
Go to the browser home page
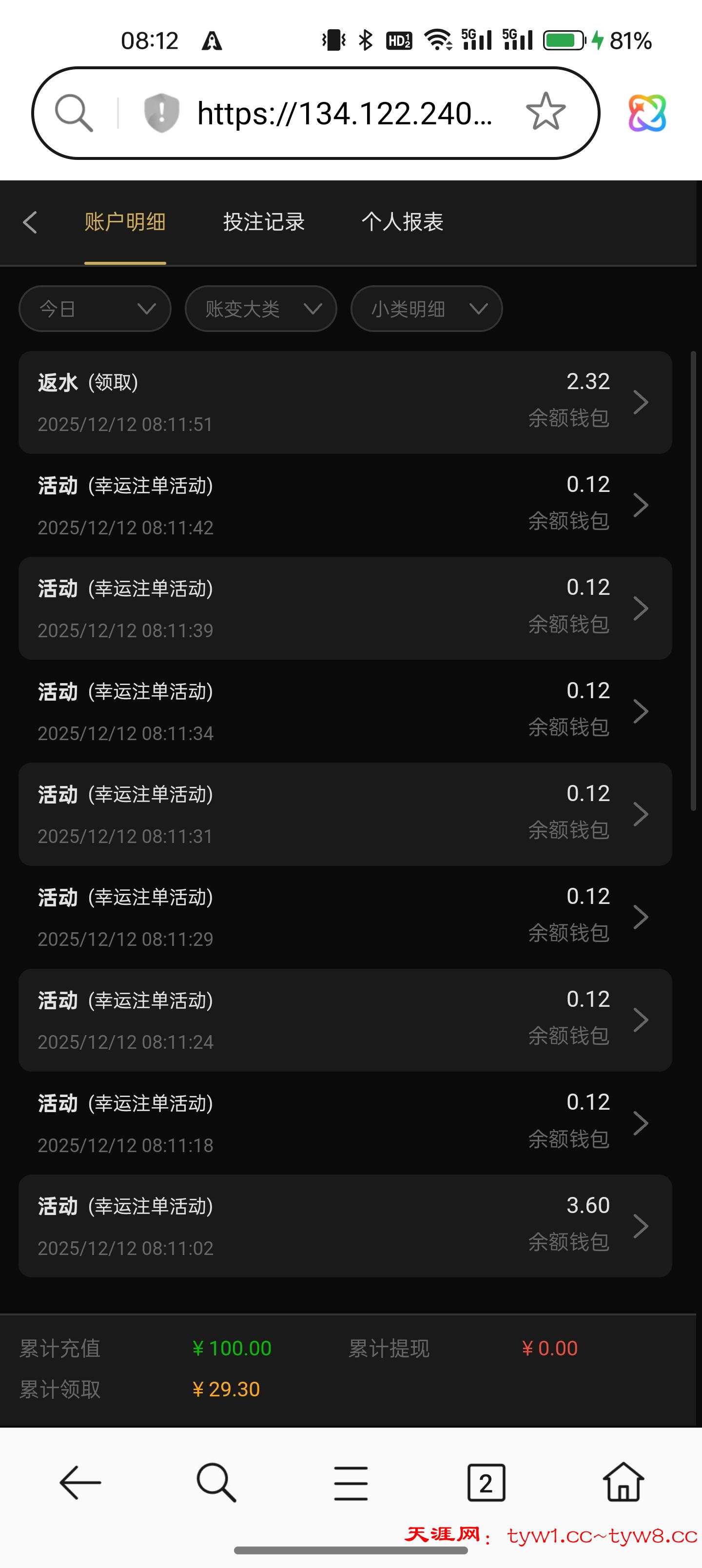pyautogui.click(x=623, y=1483)
